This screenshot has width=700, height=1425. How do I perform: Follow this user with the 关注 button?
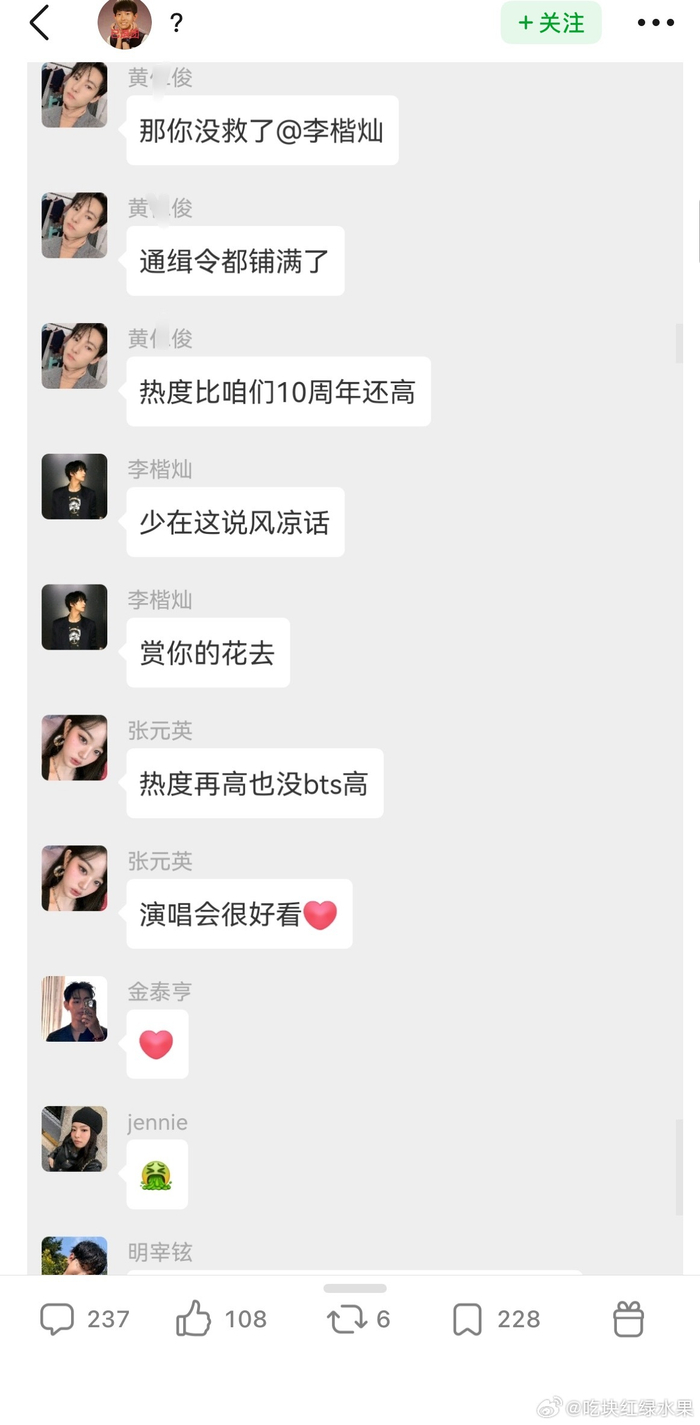point(551,23)
